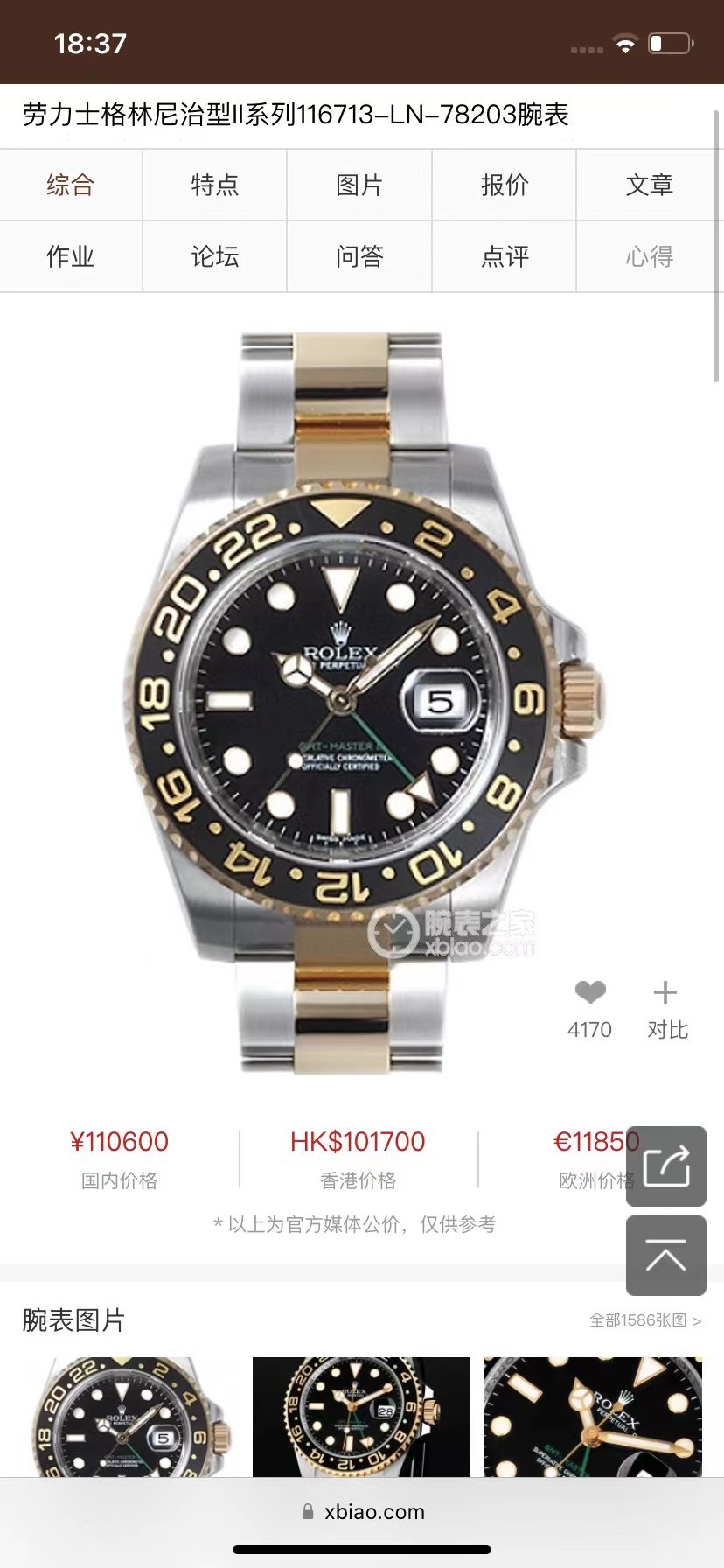Tap the xbiao.com address bar
This screenshot has width=724, height=1568.
coord(362,1512)
